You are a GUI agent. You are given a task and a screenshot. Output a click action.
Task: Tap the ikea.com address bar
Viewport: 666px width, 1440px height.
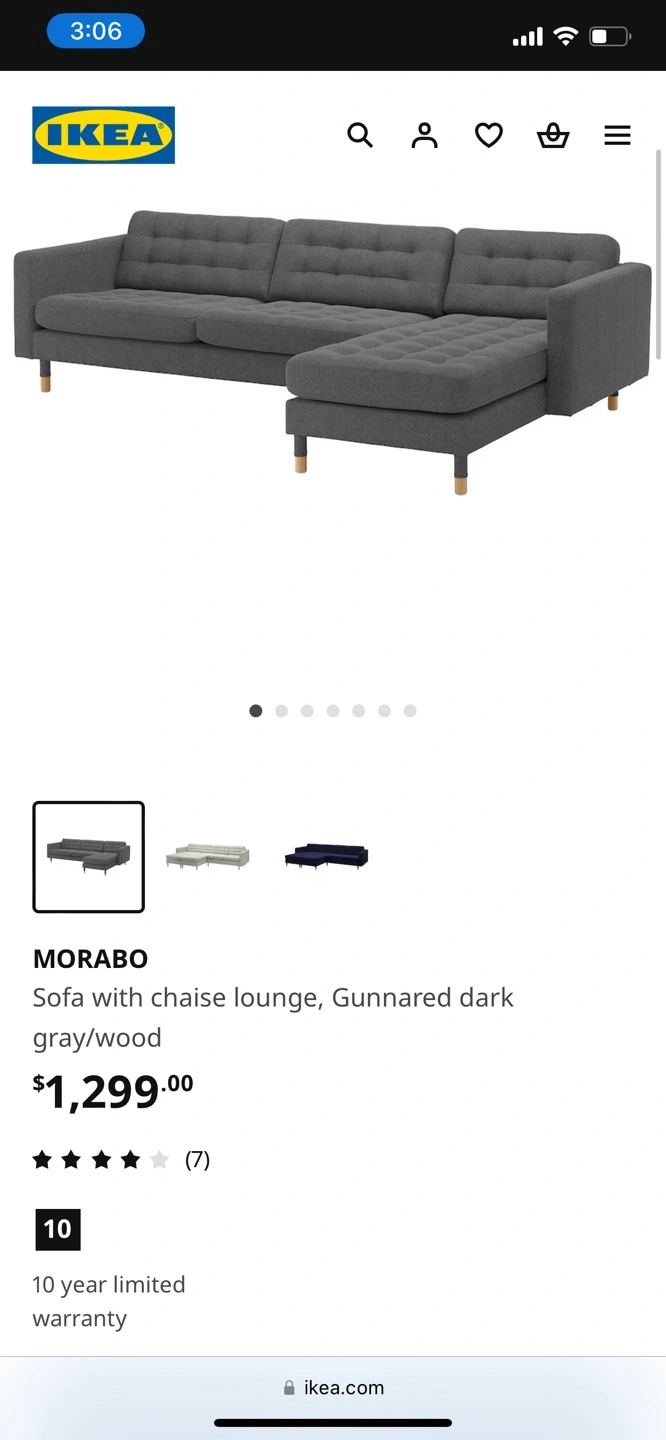pyautogui.click(x=333, y=1387)
